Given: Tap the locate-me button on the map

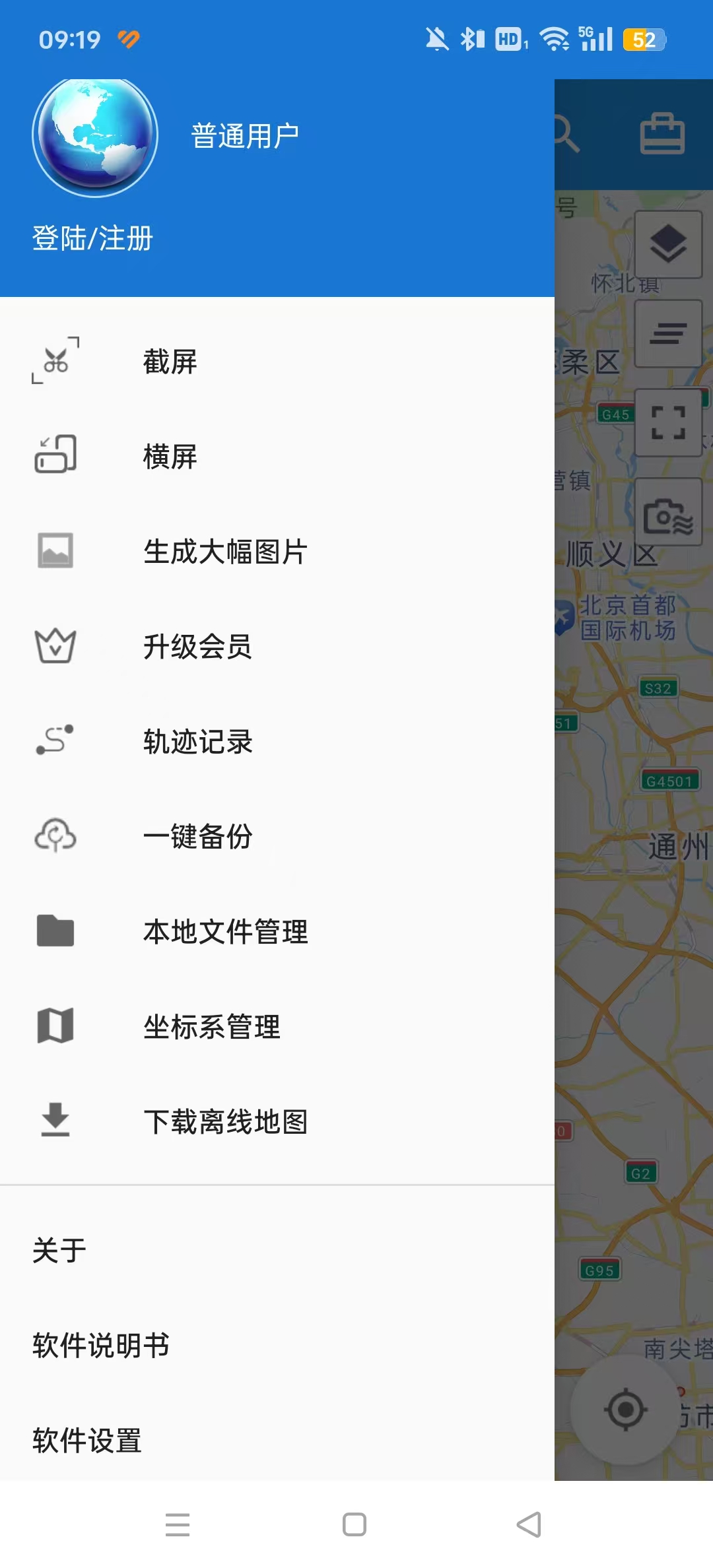Looking at the screenshot, I should tap(625, 1410).
